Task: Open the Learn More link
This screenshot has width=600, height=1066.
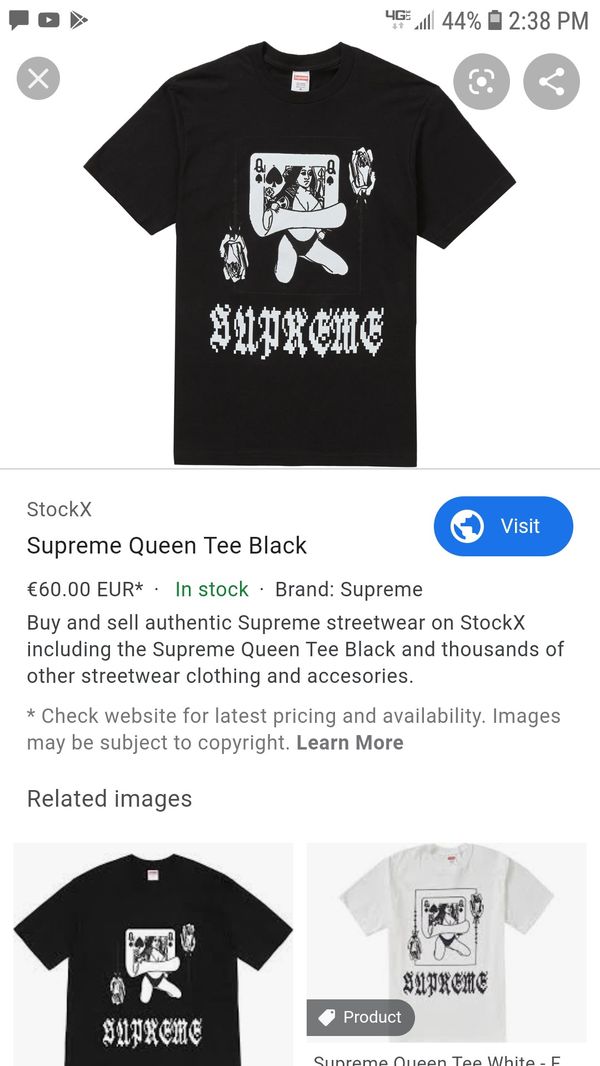Action: click(x=349, y=742)
